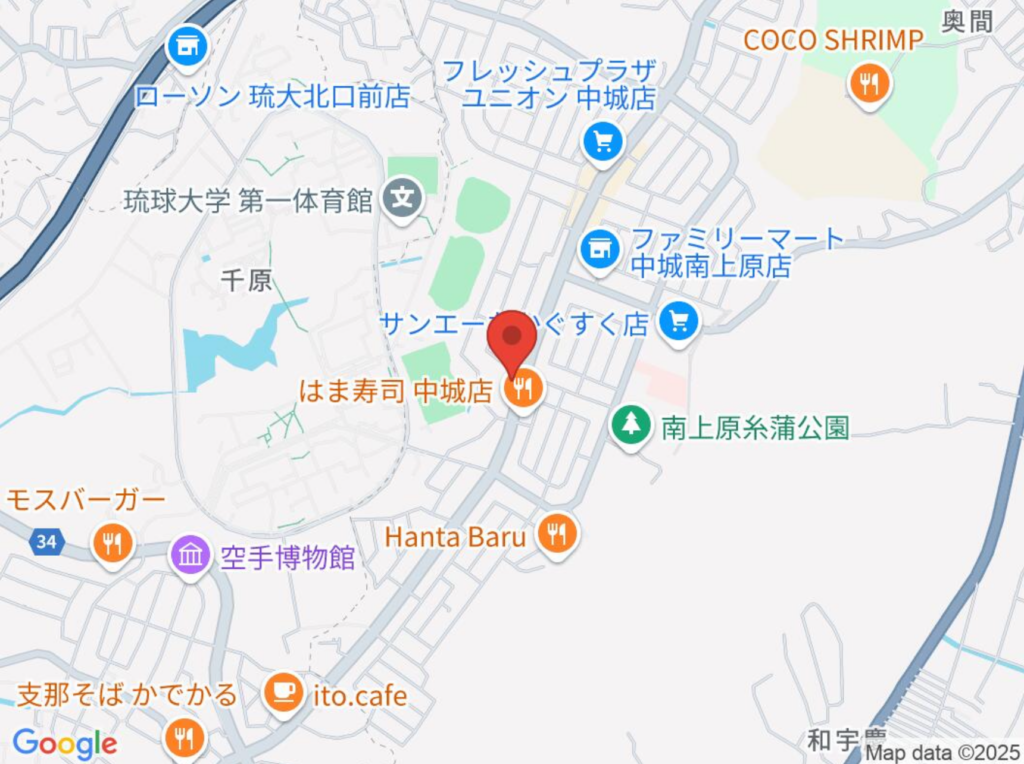Image resolution: width=1024 pixels, height=764 pixels.
Task: Open the はま寿司 中城店 restaurant marker
Action: pyautogui.click(x=523, y=390)
